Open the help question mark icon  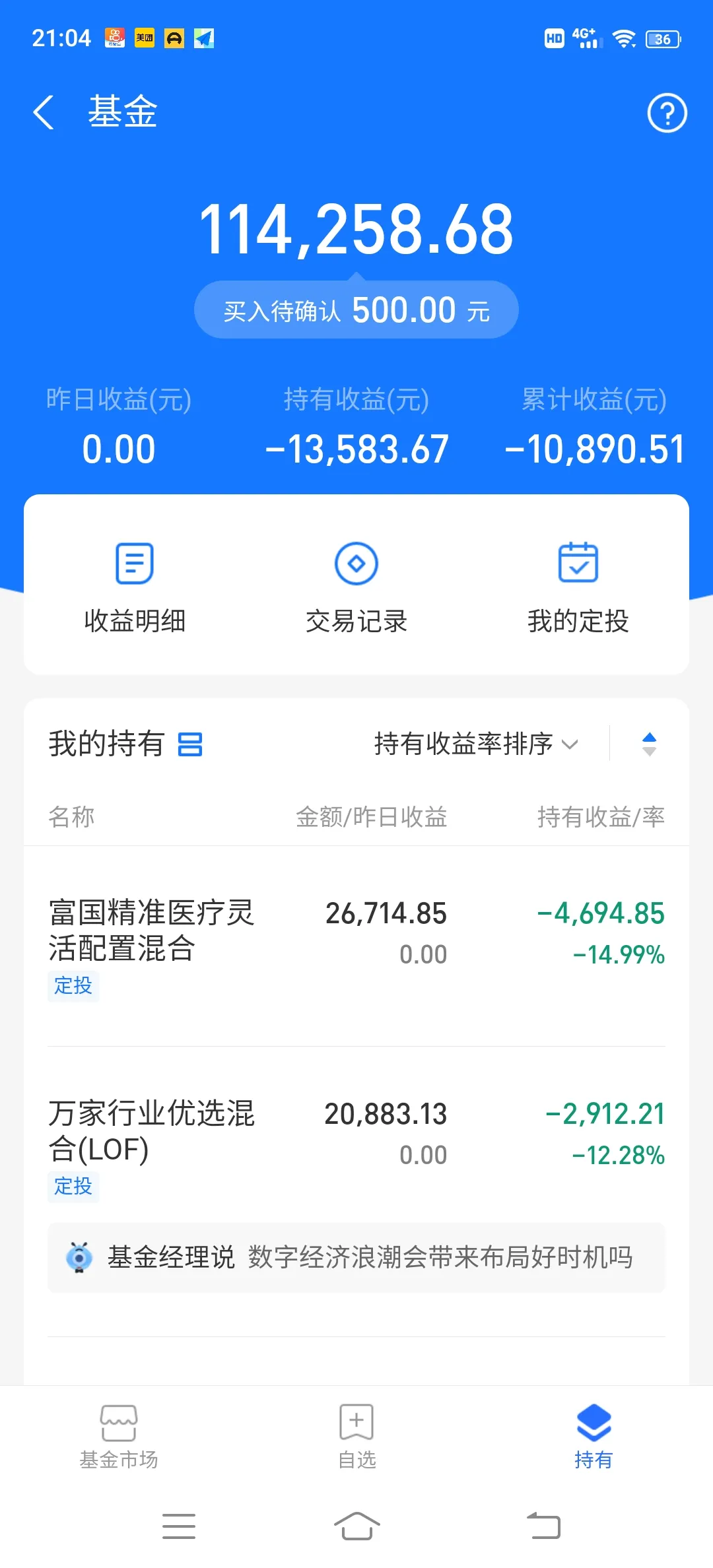point(667,113)
